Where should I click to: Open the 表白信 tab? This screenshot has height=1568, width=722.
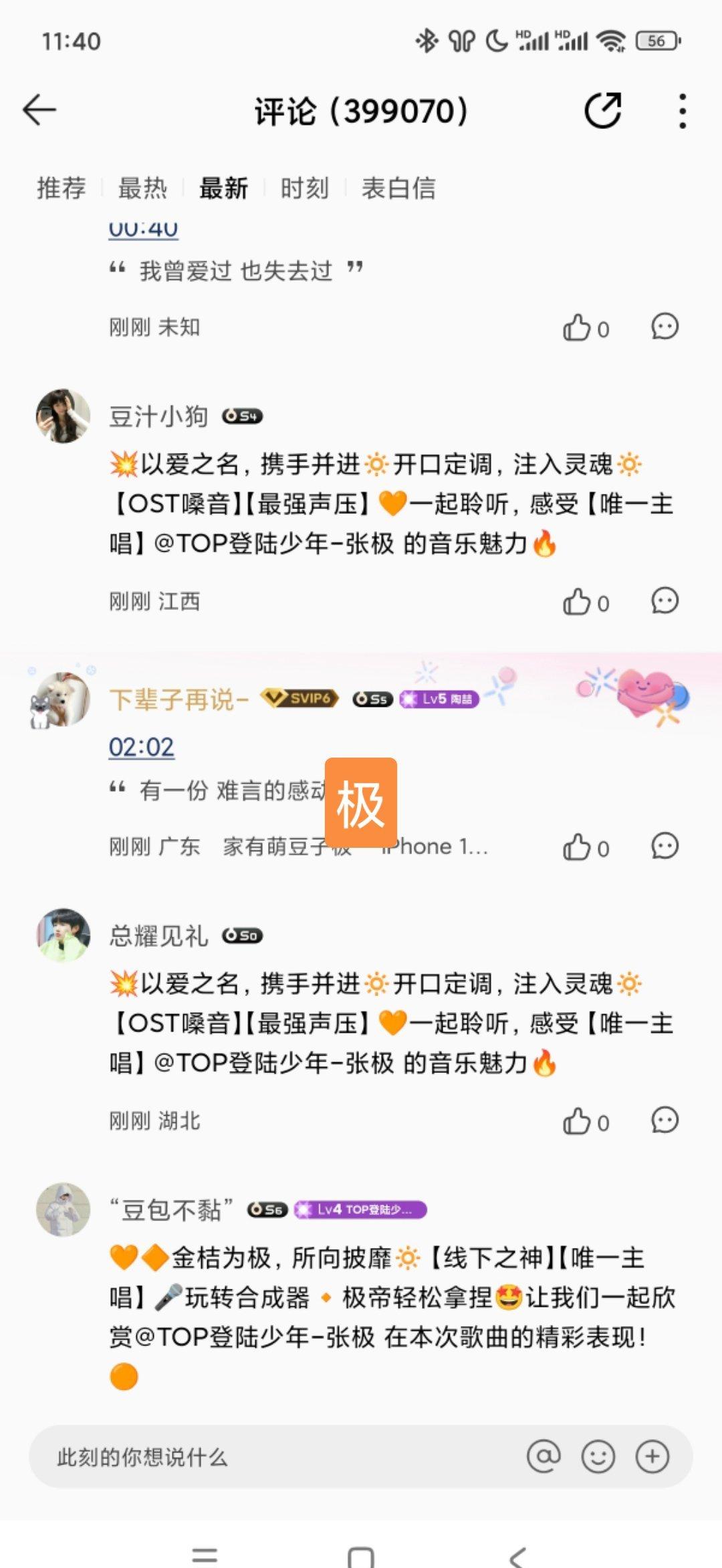tap(398, 188)
